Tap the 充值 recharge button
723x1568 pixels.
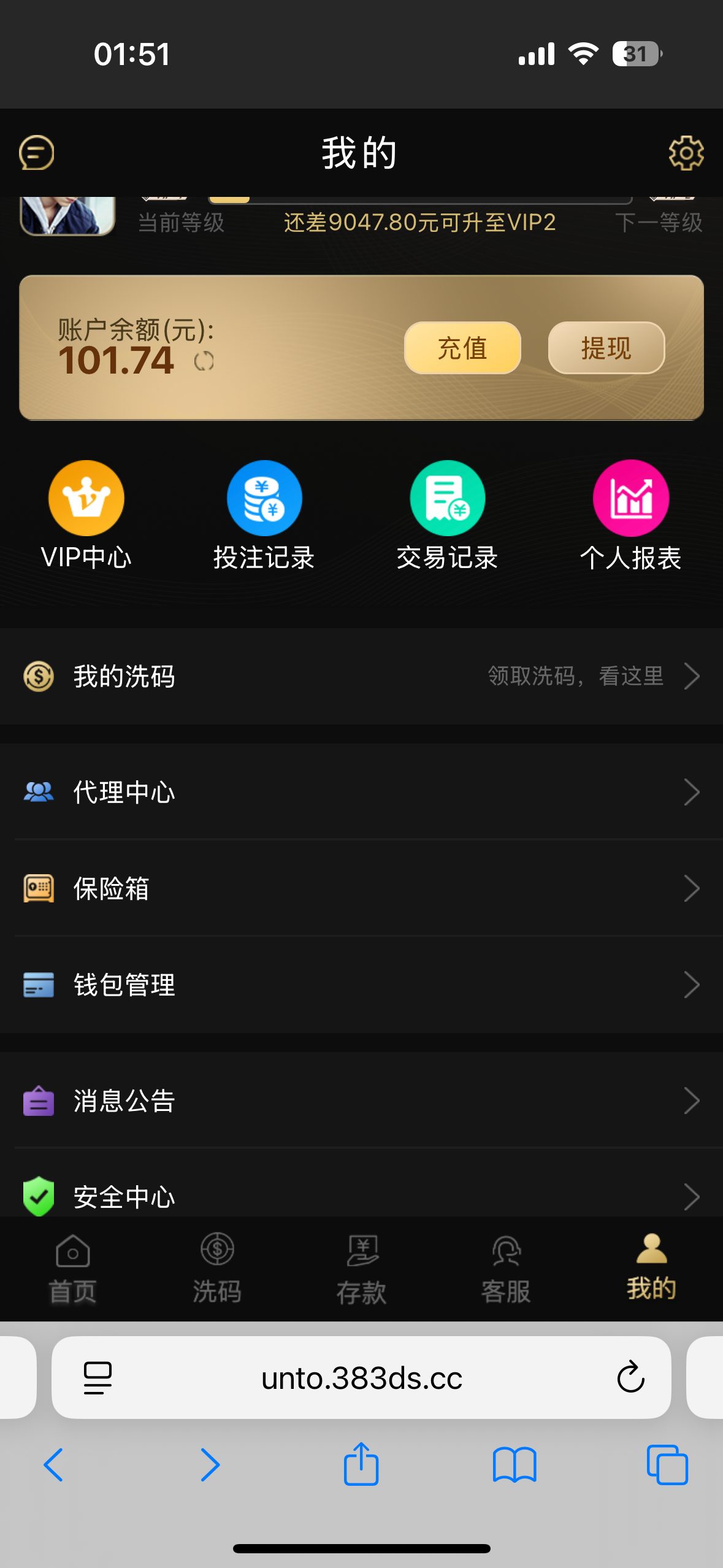coord(461,348)
